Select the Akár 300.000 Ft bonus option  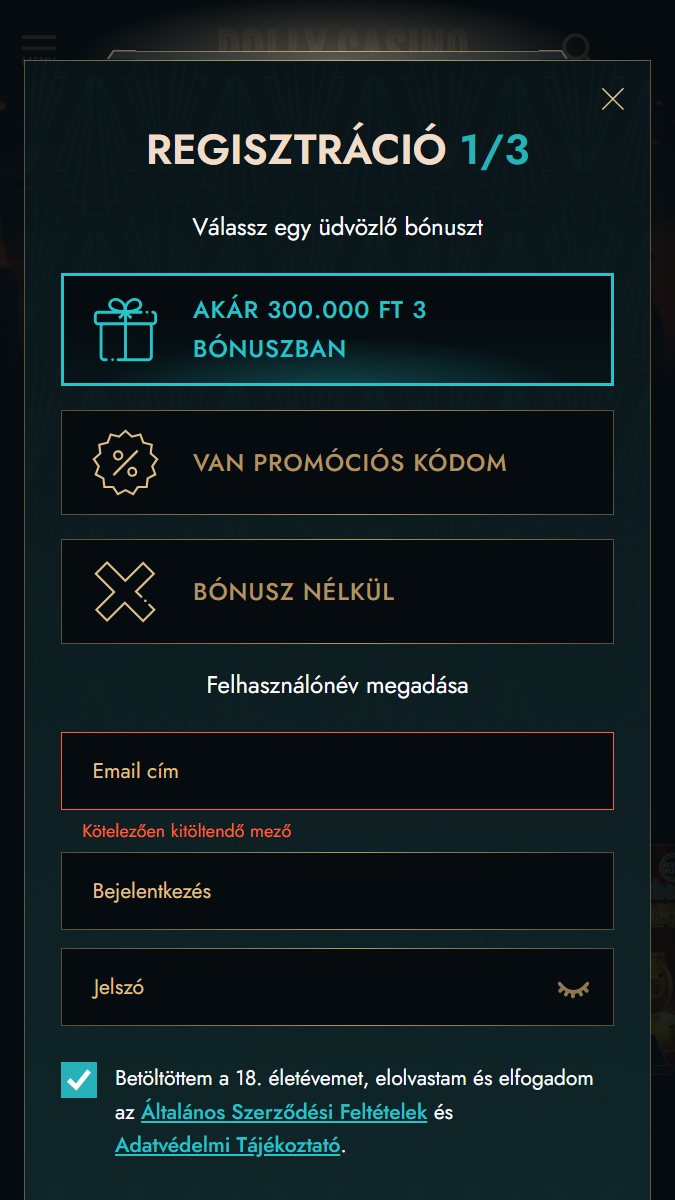coord(337,329)
